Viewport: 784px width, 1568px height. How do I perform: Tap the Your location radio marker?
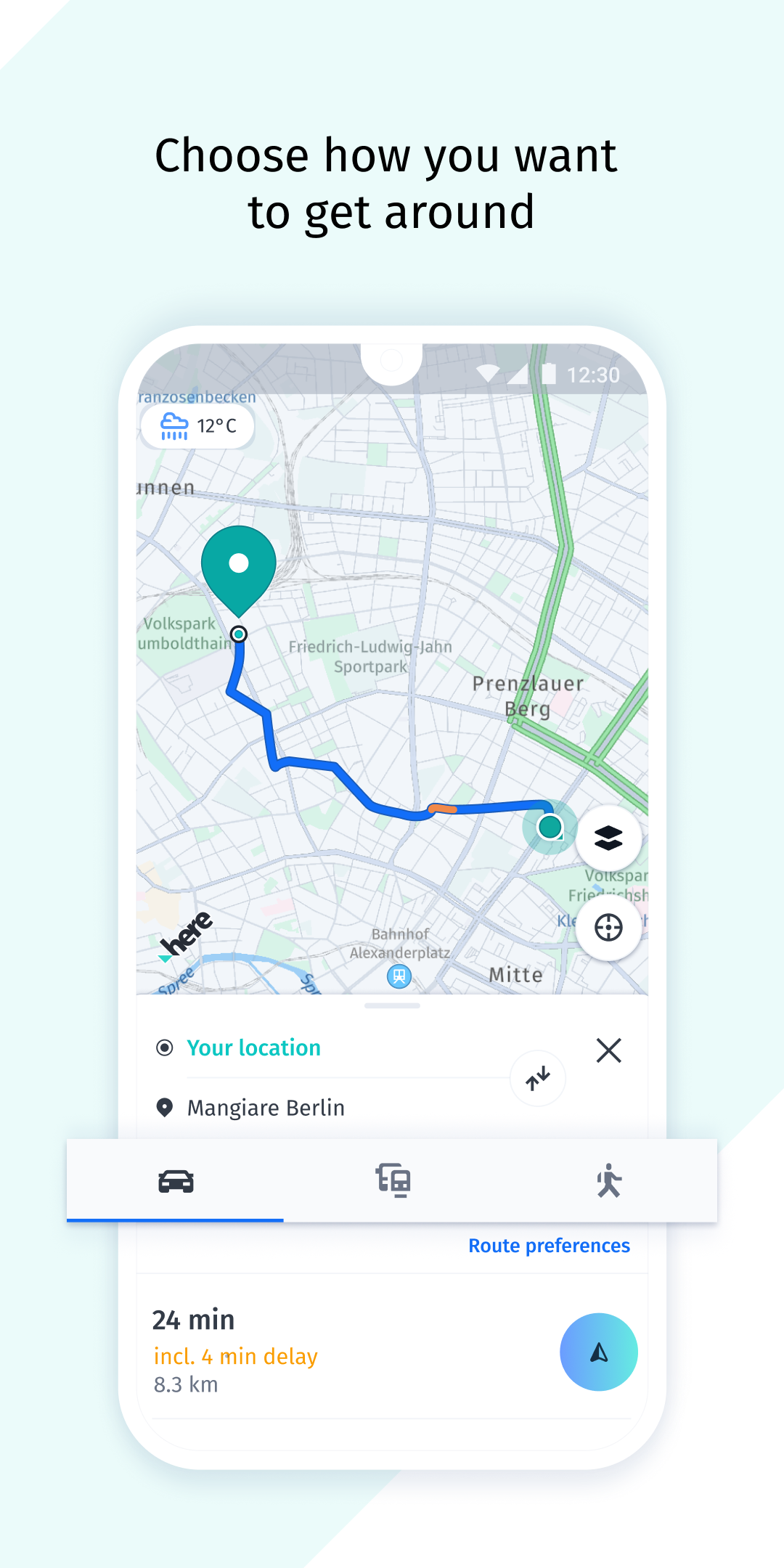click(x=166, y=1047)
